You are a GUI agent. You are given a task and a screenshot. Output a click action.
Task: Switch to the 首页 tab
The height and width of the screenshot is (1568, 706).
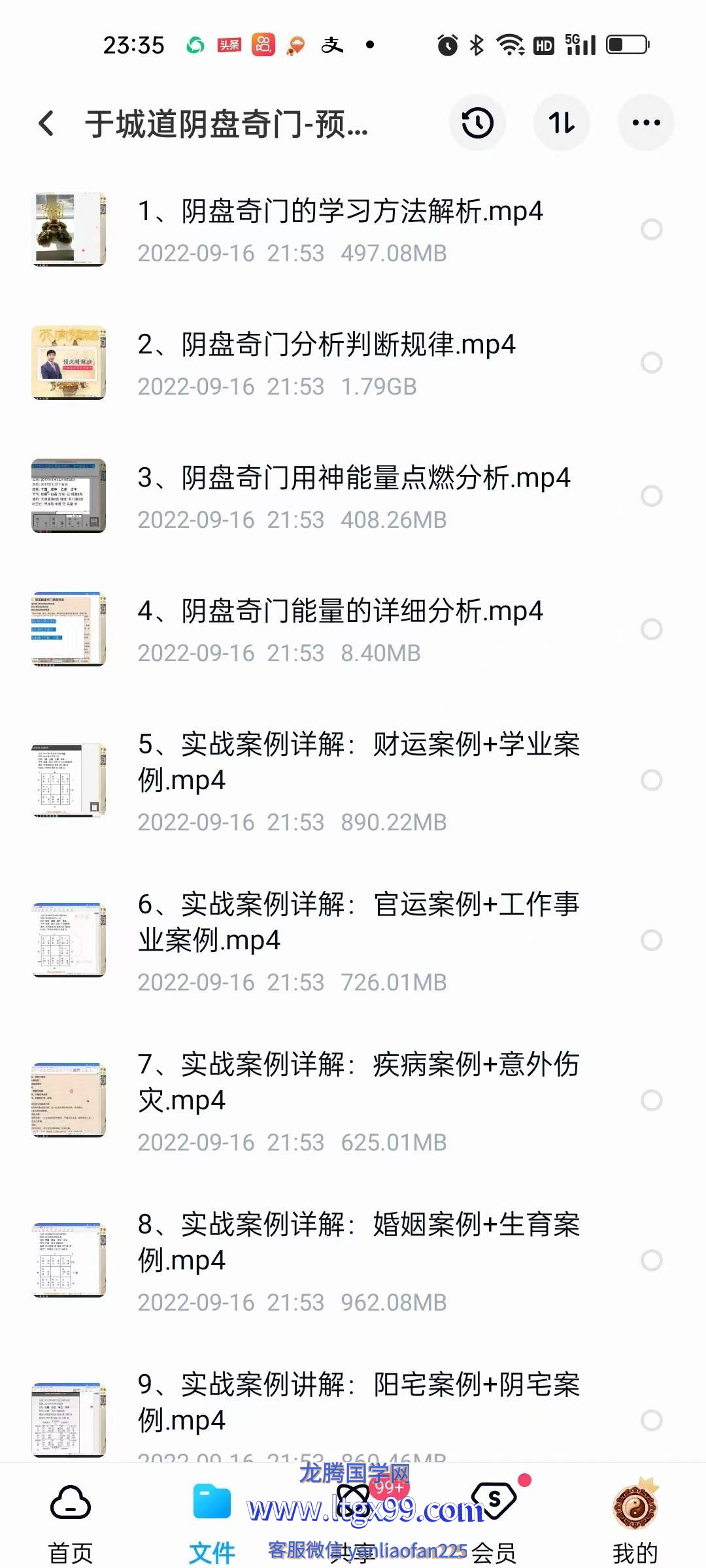click(x=71, y=1522)
